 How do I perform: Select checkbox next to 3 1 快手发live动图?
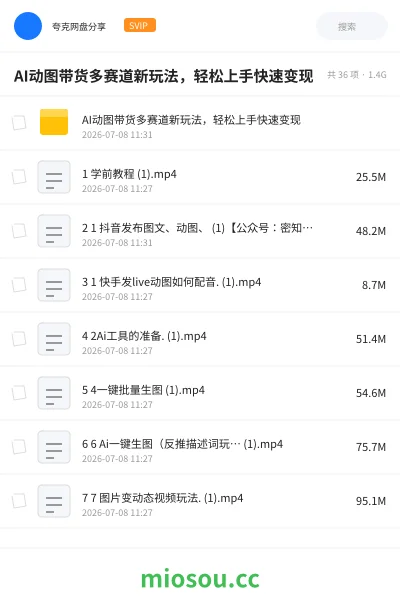(19, 285)
